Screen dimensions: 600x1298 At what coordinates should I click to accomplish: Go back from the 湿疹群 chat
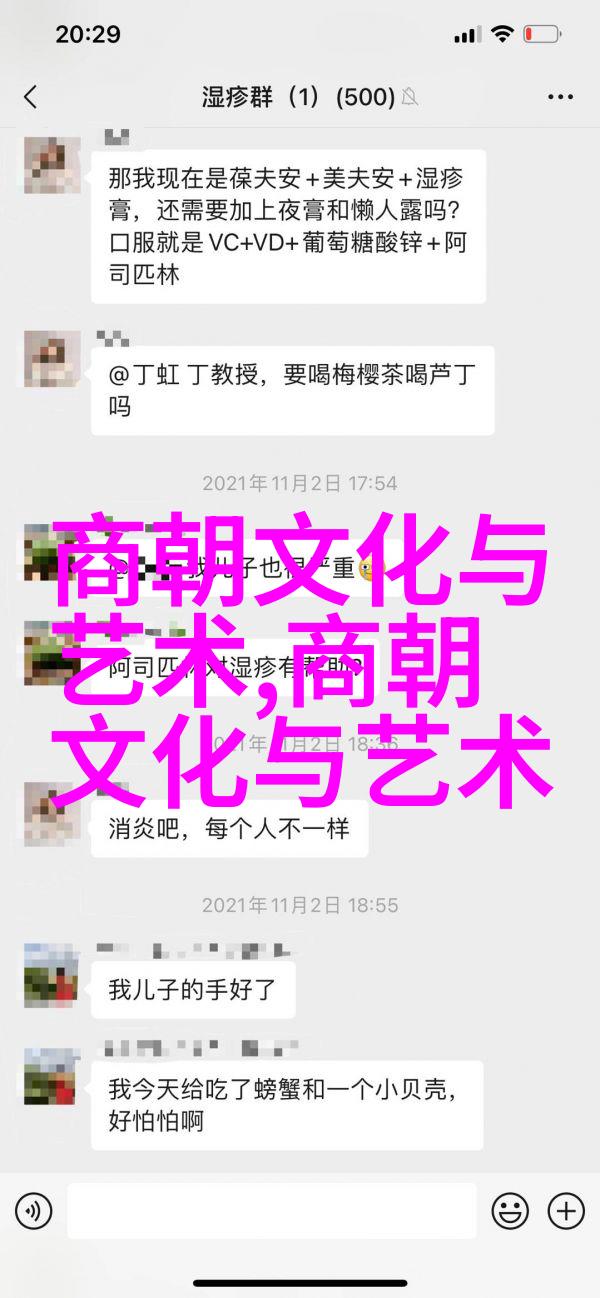[x=30, y=97]
